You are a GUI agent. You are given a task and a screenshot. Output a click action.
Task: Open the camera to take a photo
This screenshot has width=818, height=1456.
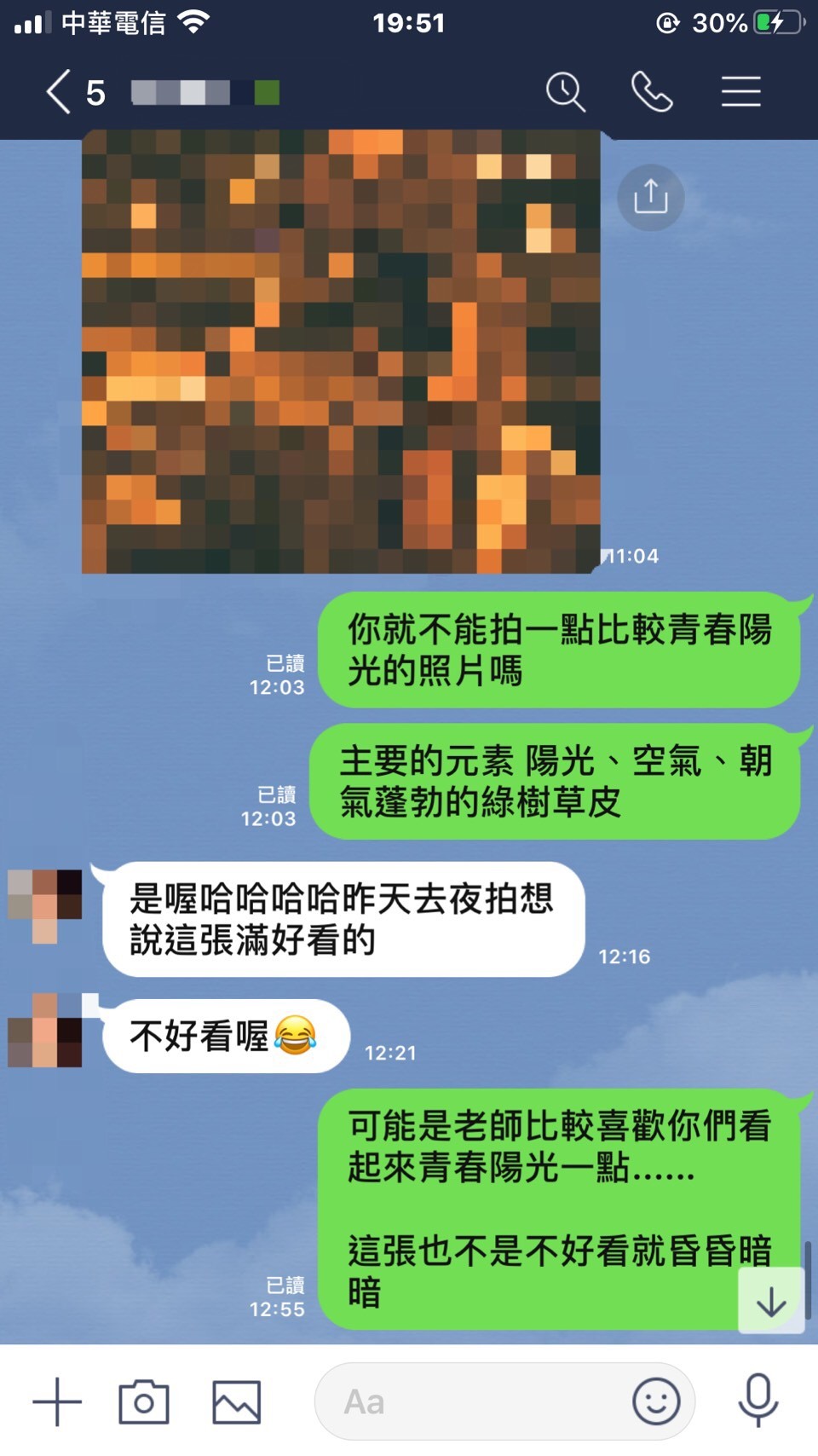coord(144,1401)
